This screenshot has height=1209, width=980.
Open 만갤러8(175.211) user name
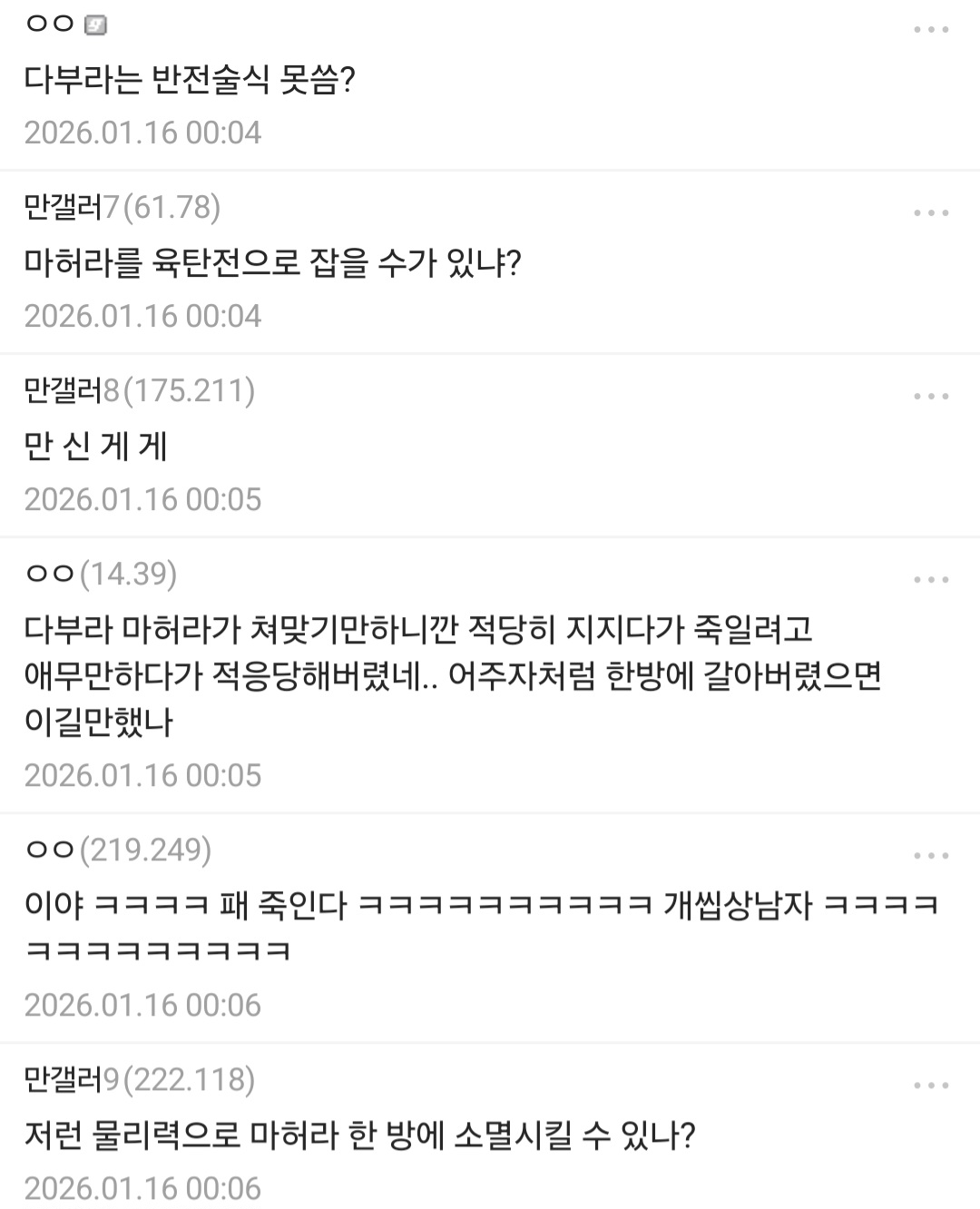pyautogui.click(x=140, y=391)
